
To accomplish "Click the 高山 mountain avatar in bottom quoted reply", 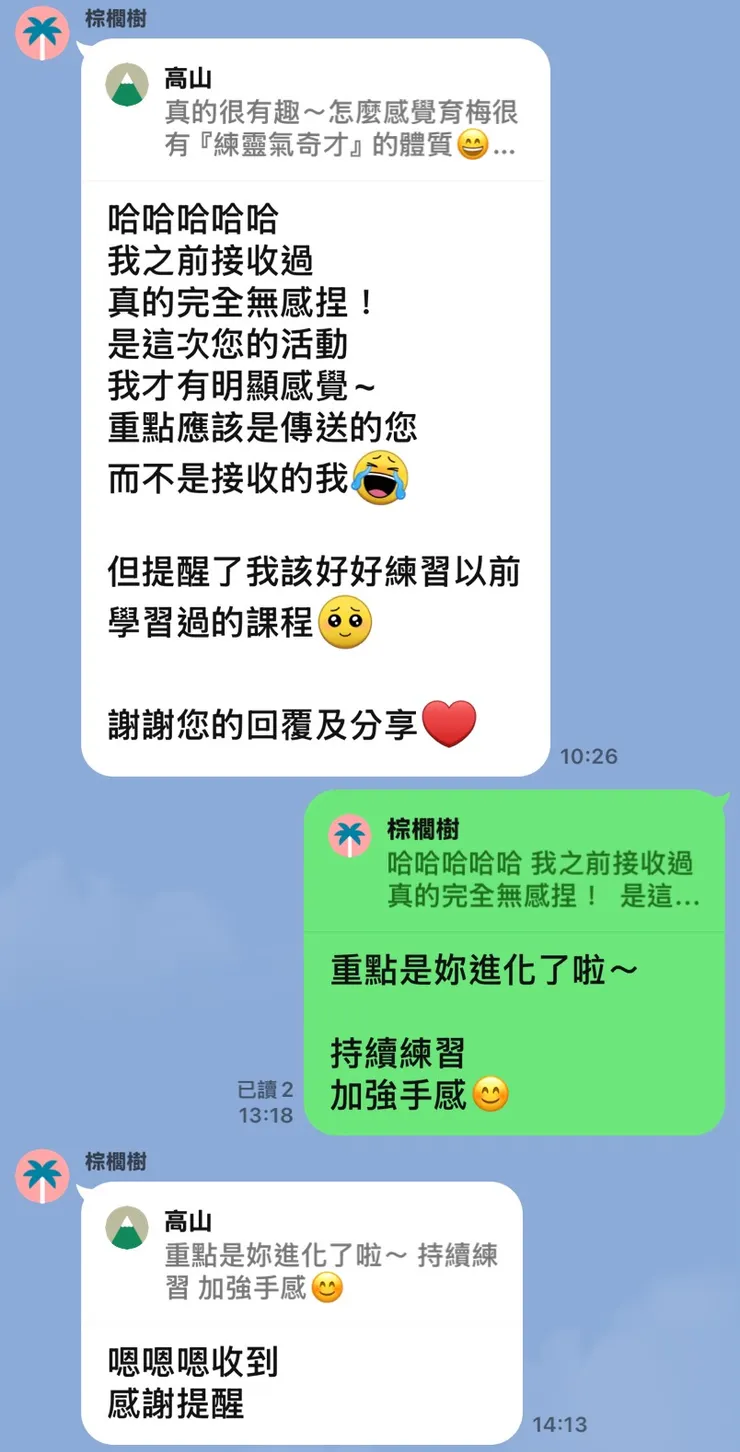I will (x=128, y=1221).
